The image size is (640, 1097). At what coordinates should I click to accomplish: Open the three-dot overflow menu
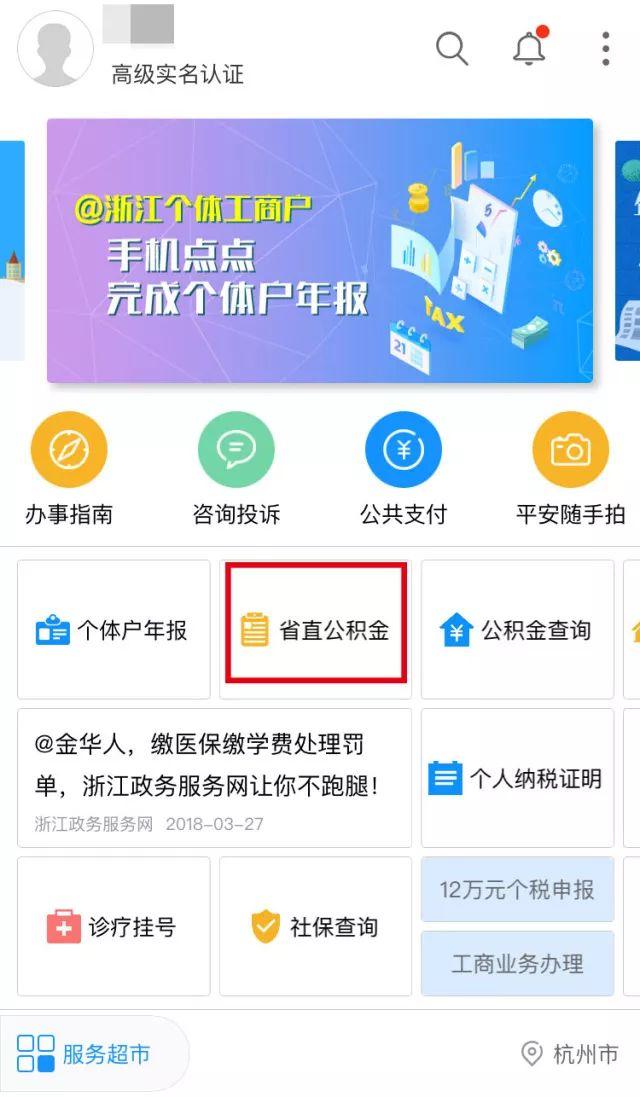click(606, 49)
